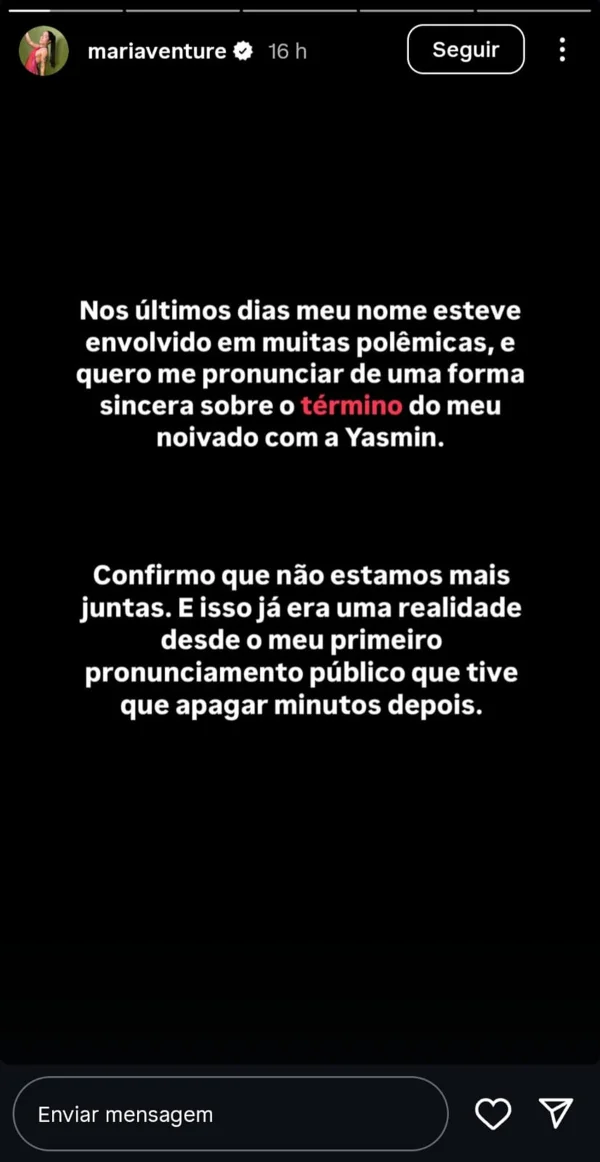Tap the Enviar mensagem reply field
The image size is (600, 1162).
230,1114
